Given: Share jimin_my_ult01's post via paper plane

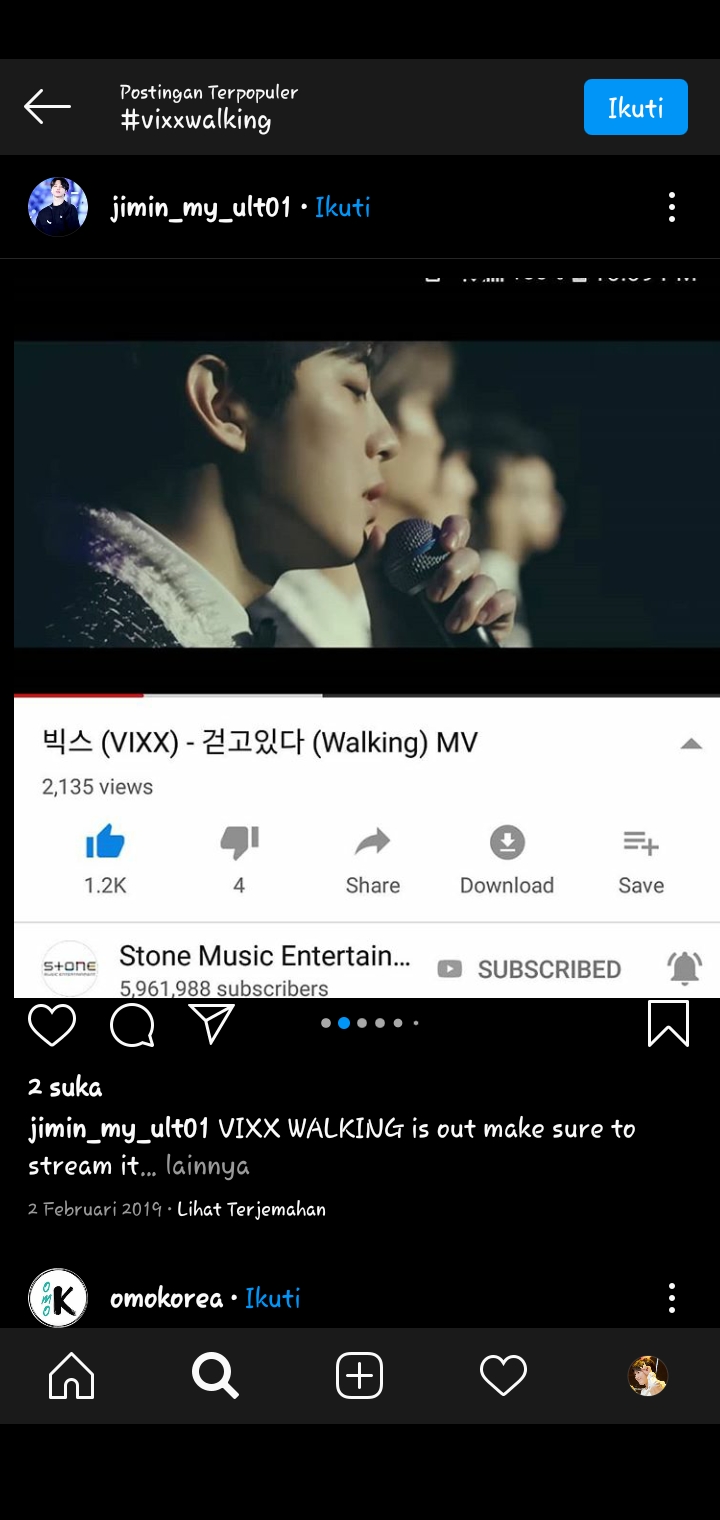Looking at the screenshot, I should pos(211,1025).
